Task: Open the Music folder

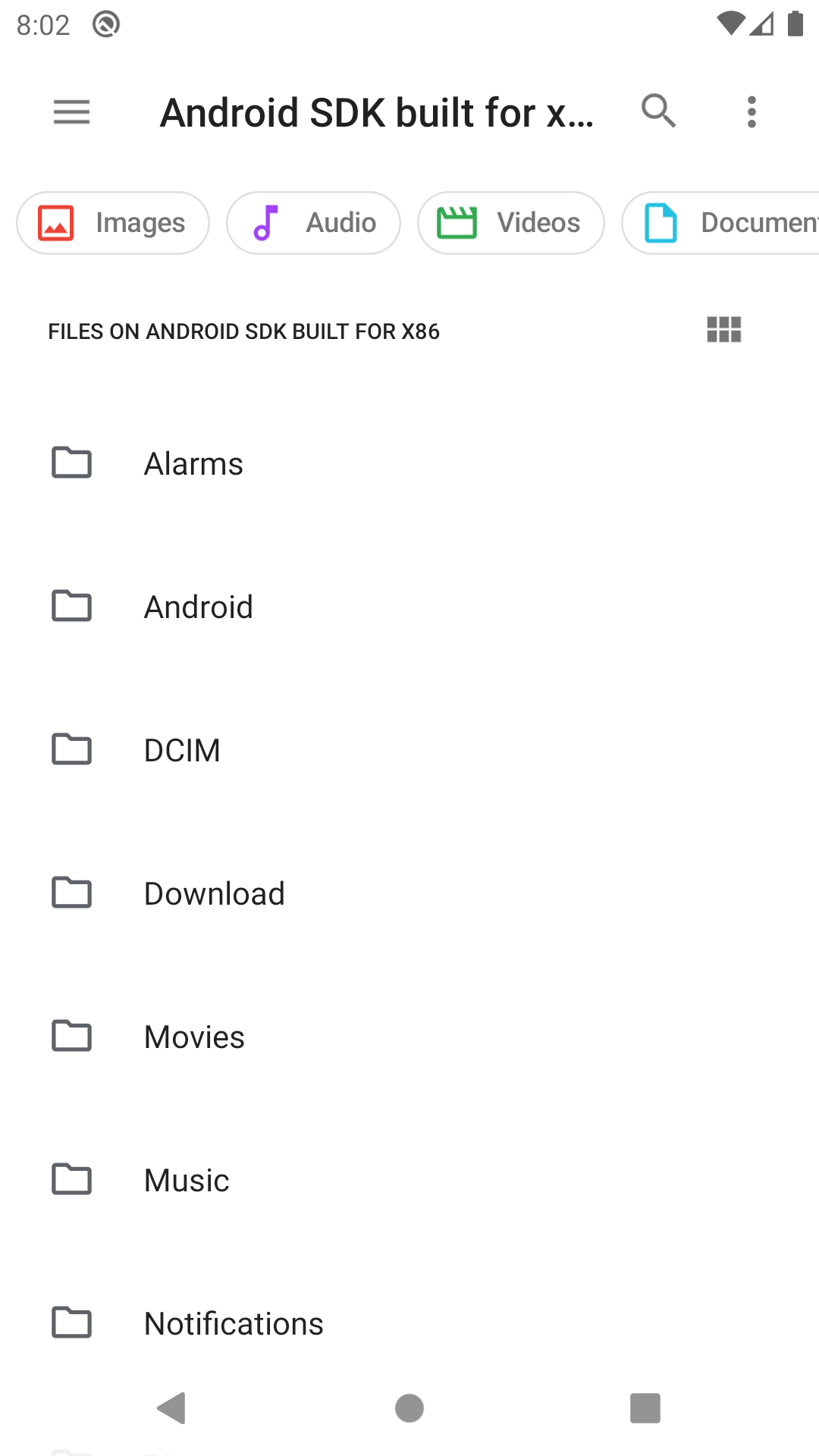Action: (x=187, y=1180)
